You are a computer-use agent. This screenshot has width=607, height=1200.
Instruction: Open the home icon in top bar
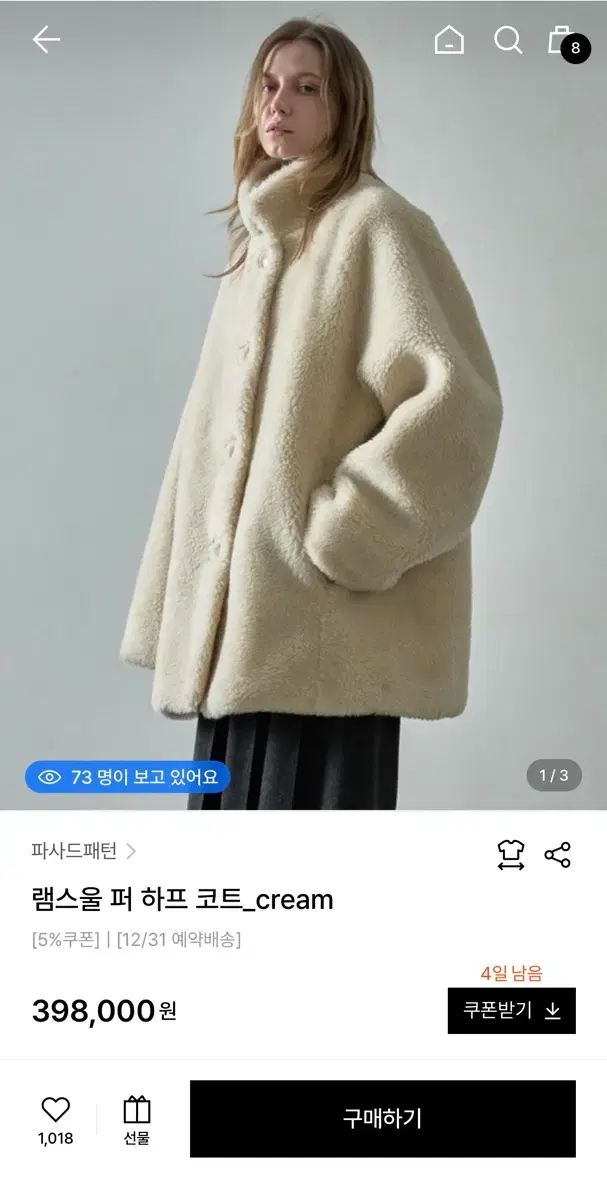(449, 40)
